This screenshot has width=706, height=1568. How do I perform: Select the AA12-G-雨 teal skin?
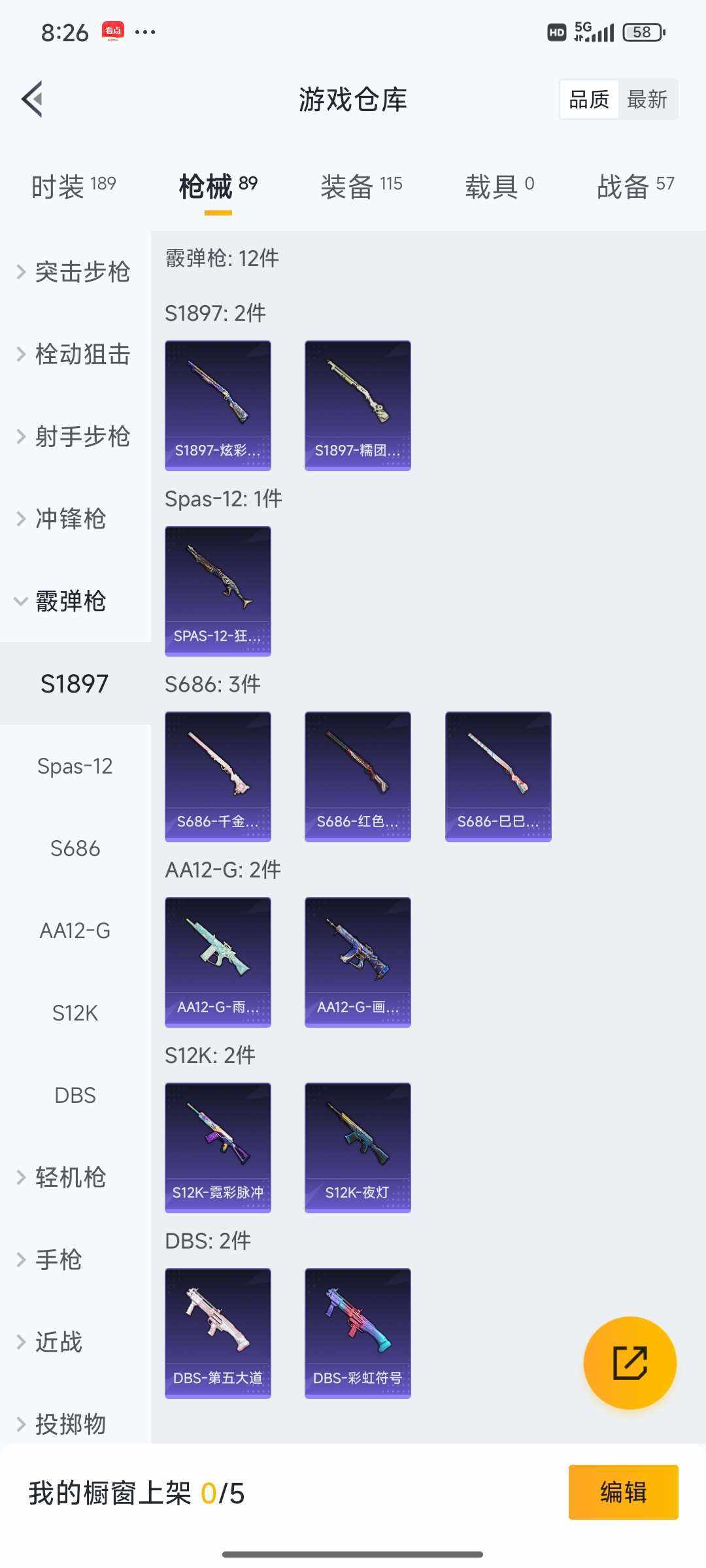point(218,962)
